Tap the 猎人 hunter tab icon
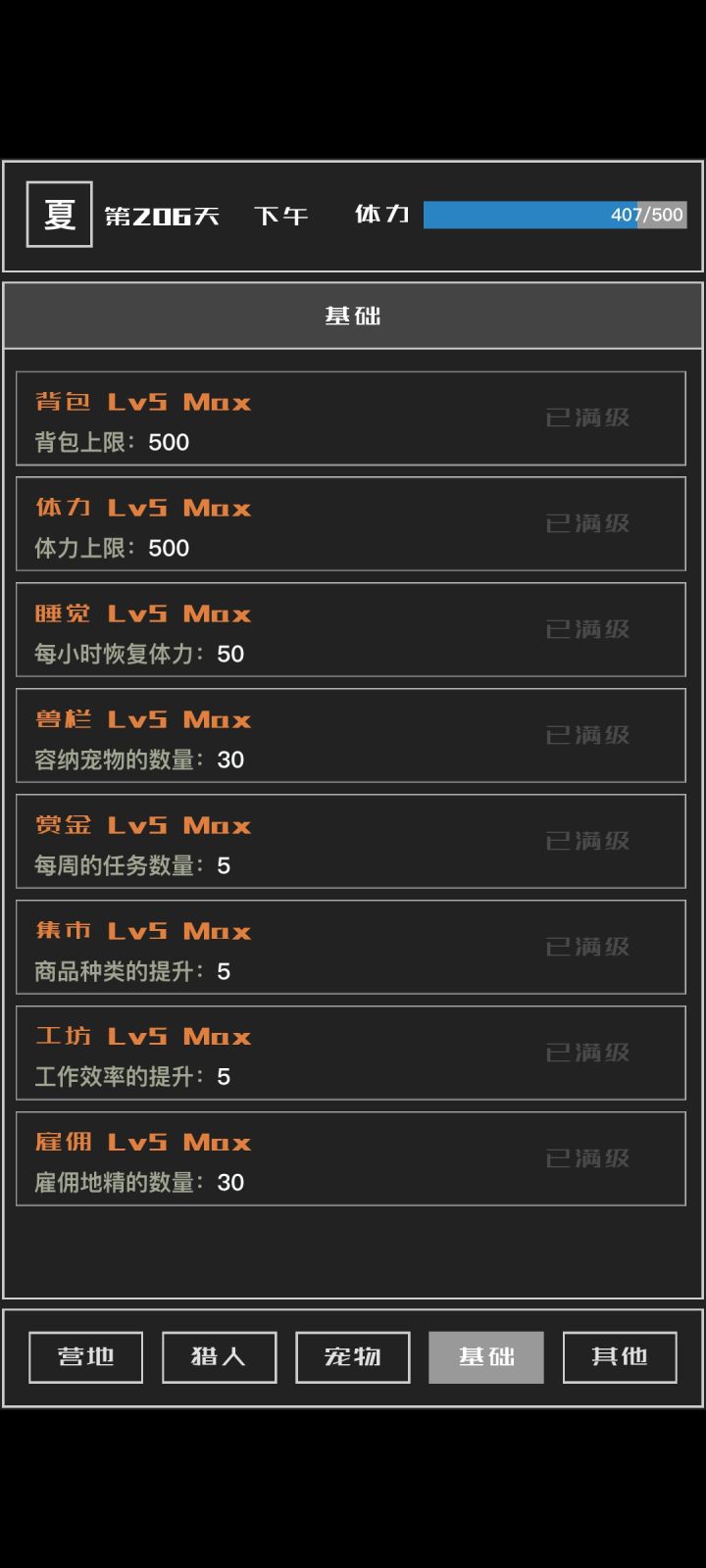This screenshot has width=706, height=1568. pos(219,1356)
